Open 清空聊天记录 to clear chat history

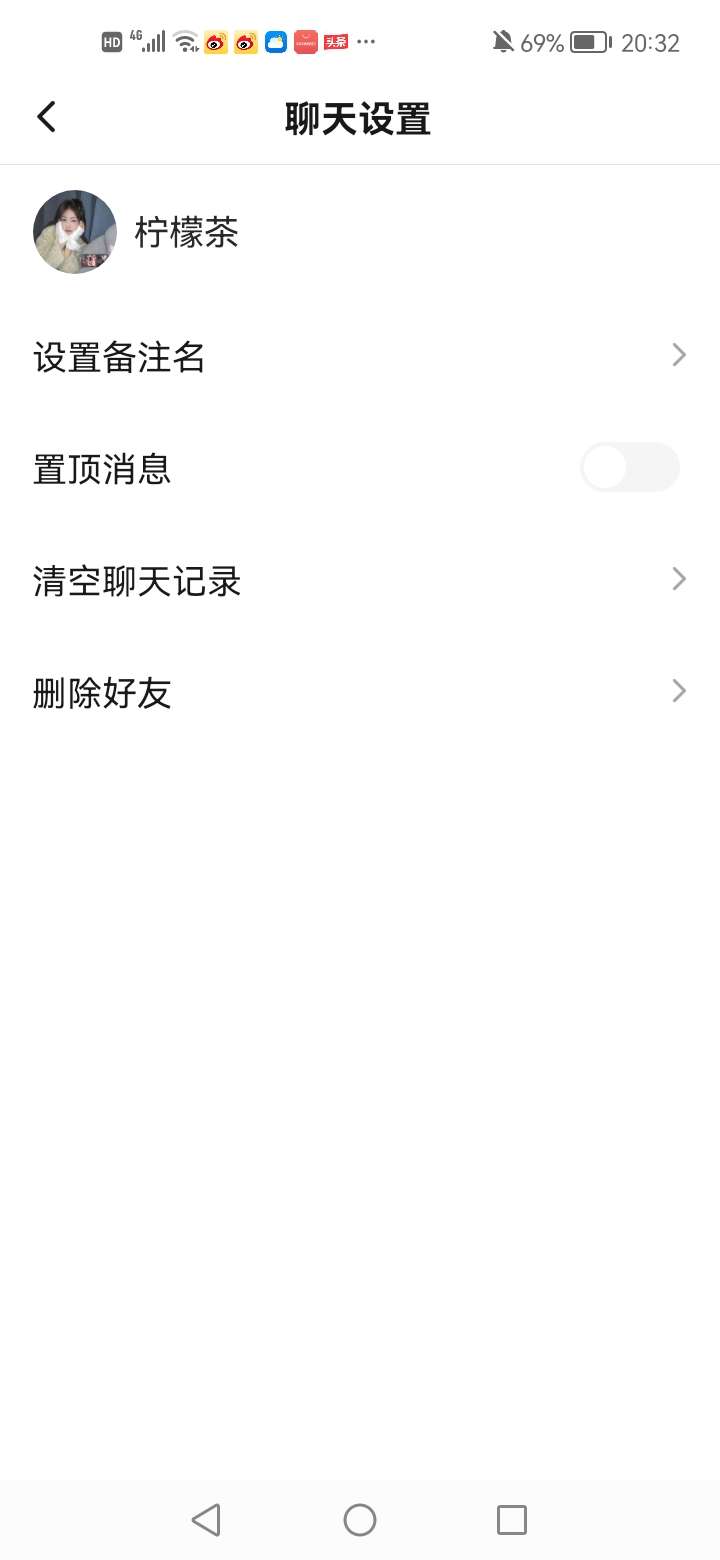point(360,580)
